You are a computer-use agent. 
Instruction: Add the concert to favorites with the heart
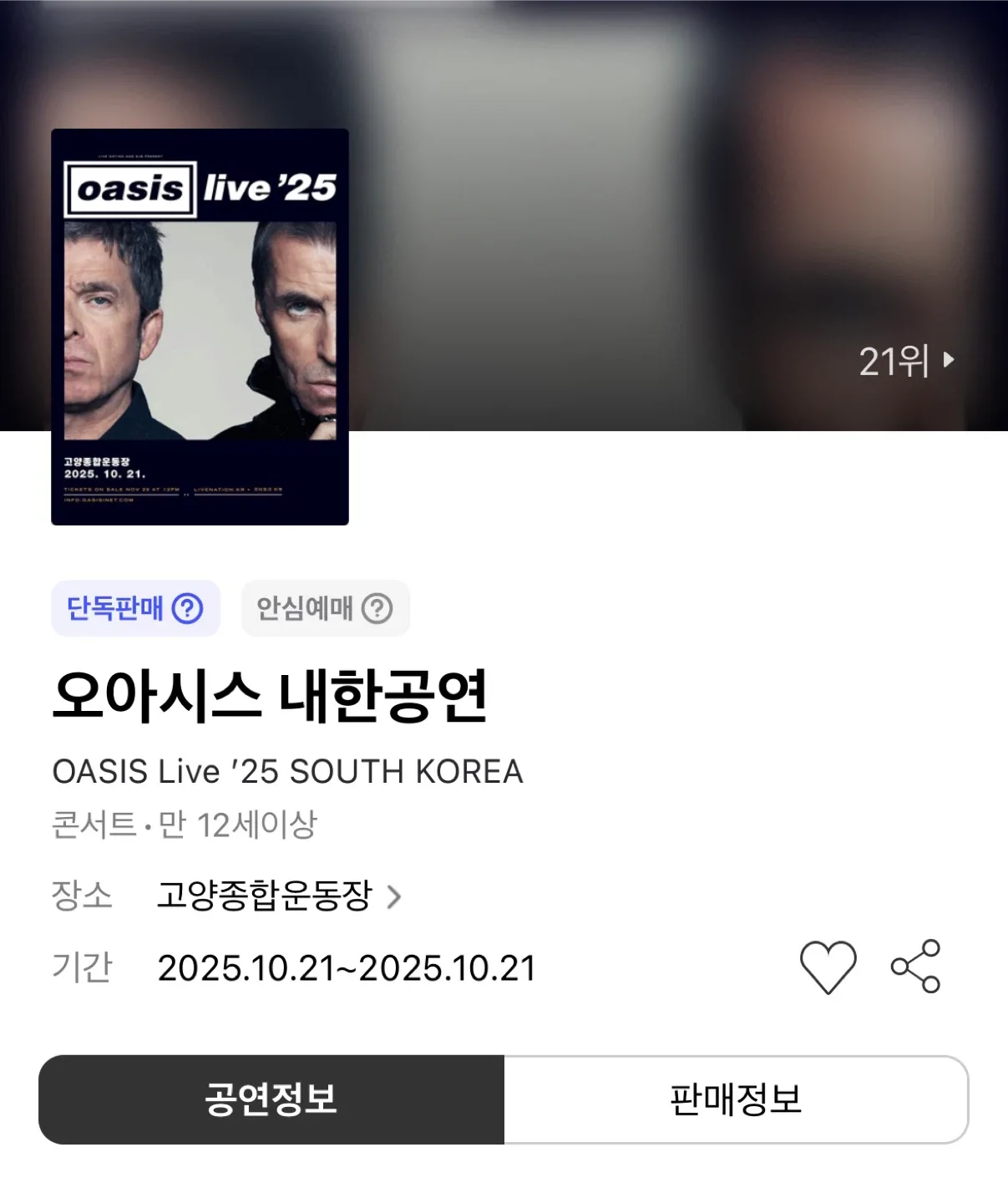(x=828, y=967)
